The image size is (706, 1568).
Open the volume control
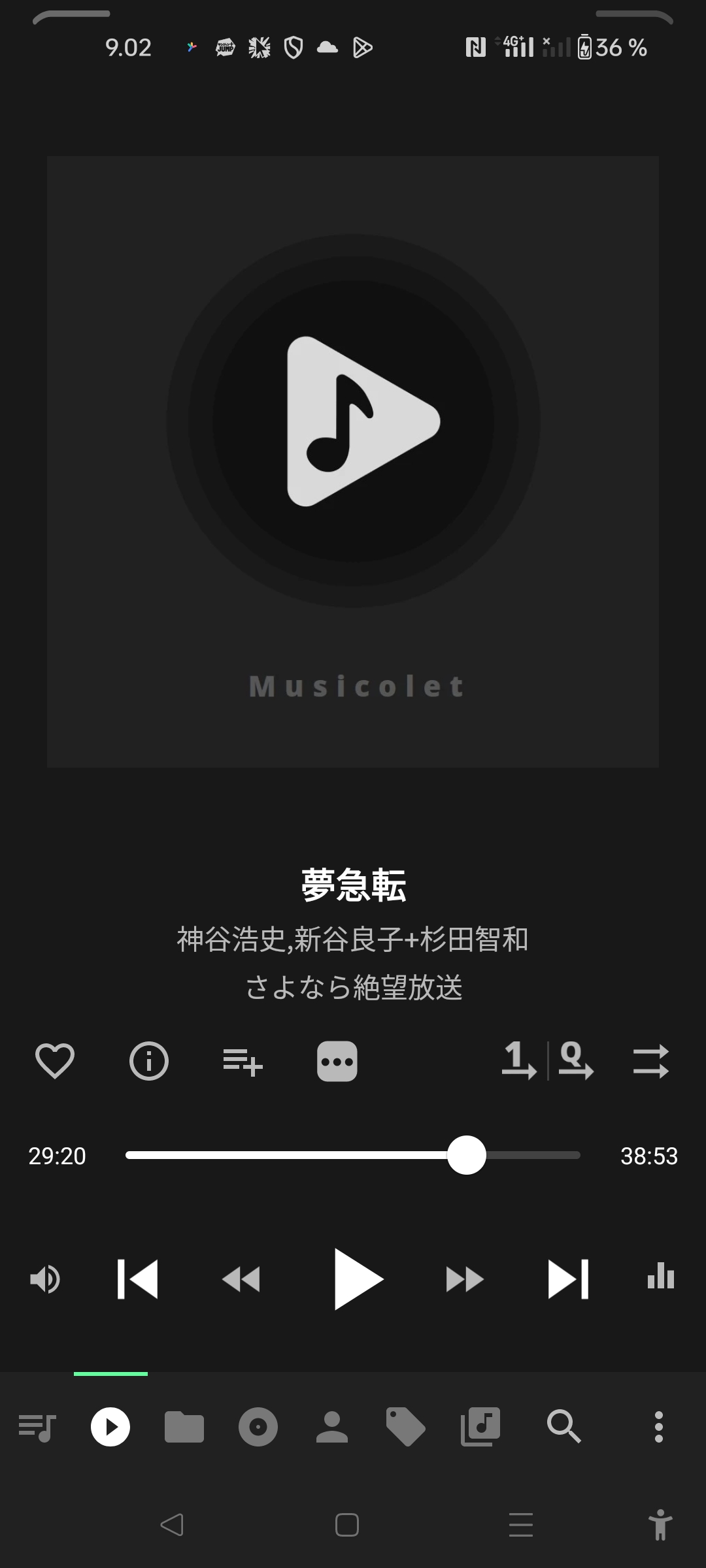pos(45,1279)
